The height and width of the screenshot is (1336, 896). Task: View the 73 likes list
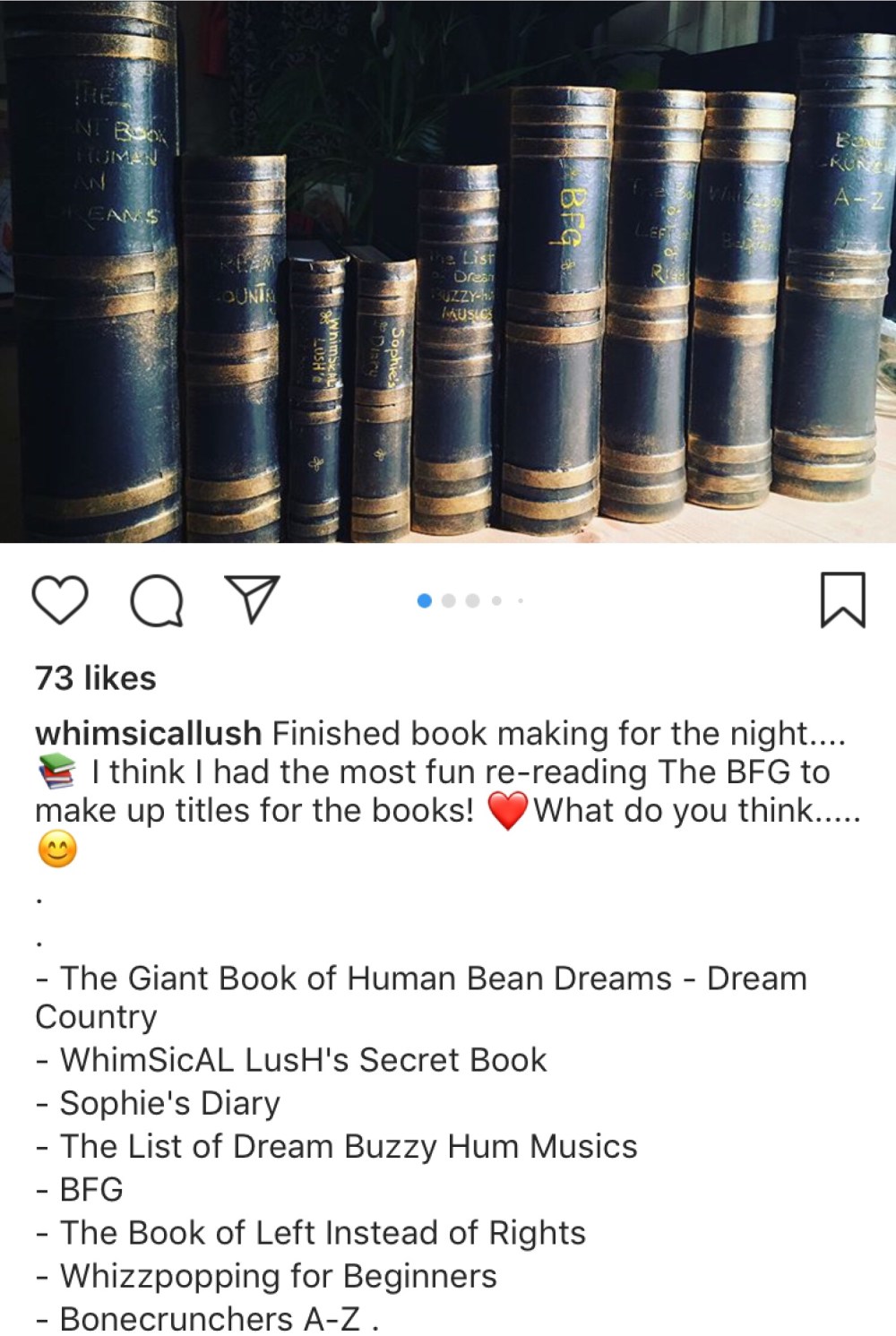pos(96,678)
